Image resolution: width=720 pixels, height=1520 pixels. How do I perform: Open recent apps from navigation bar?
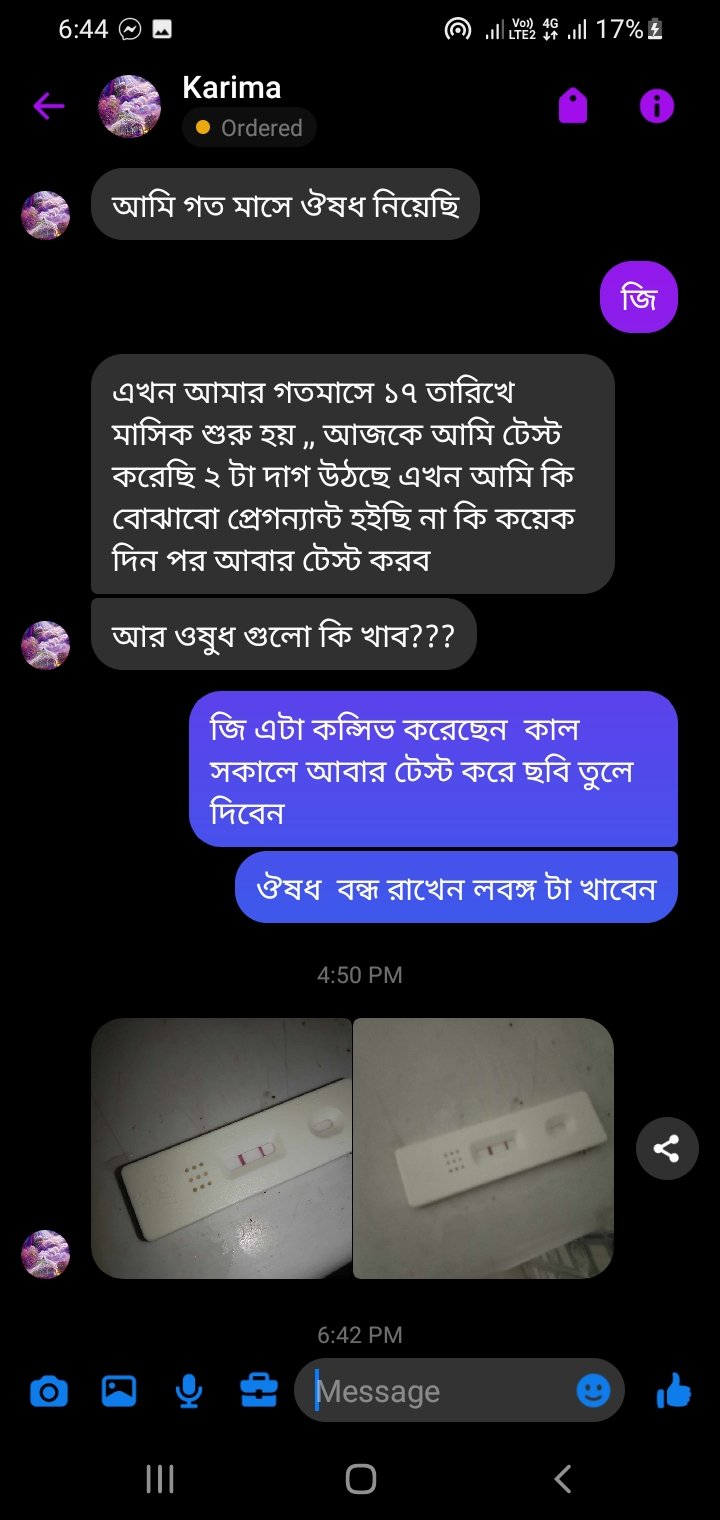pos(160,1479)
